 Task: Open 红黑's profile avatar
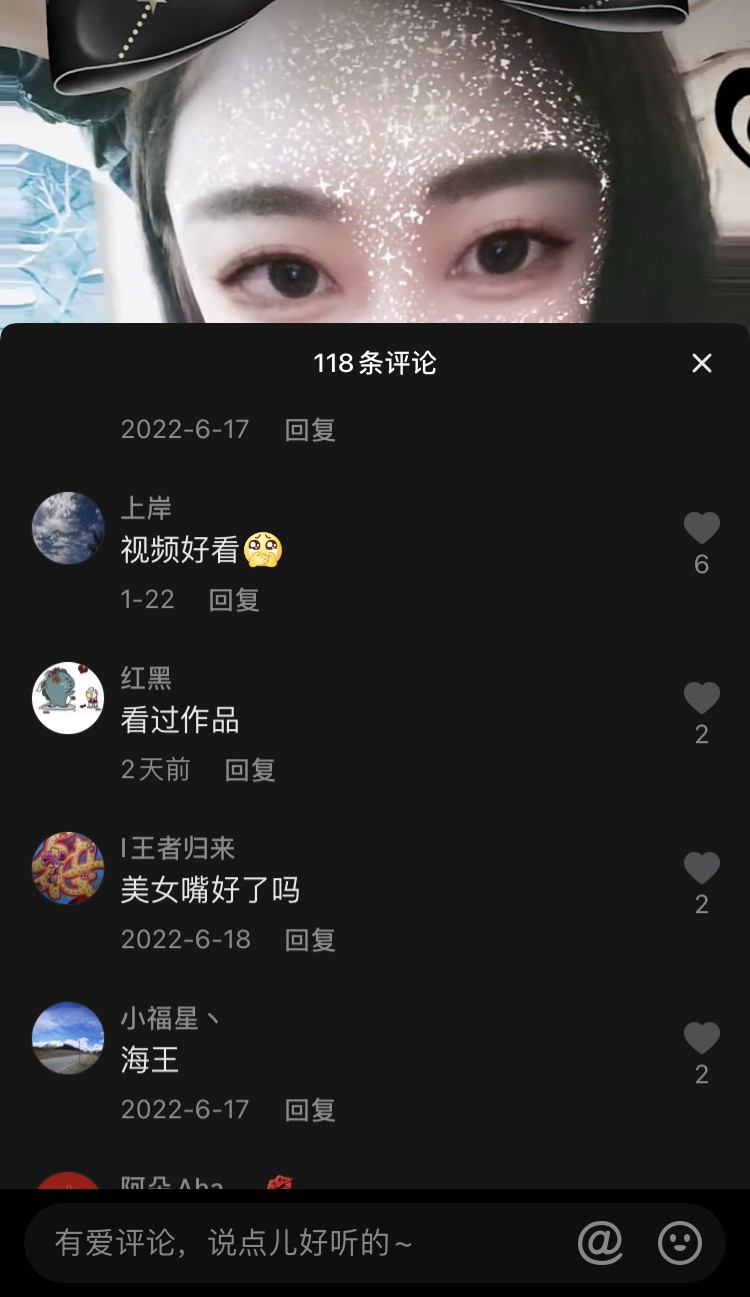tap(68, 698)
